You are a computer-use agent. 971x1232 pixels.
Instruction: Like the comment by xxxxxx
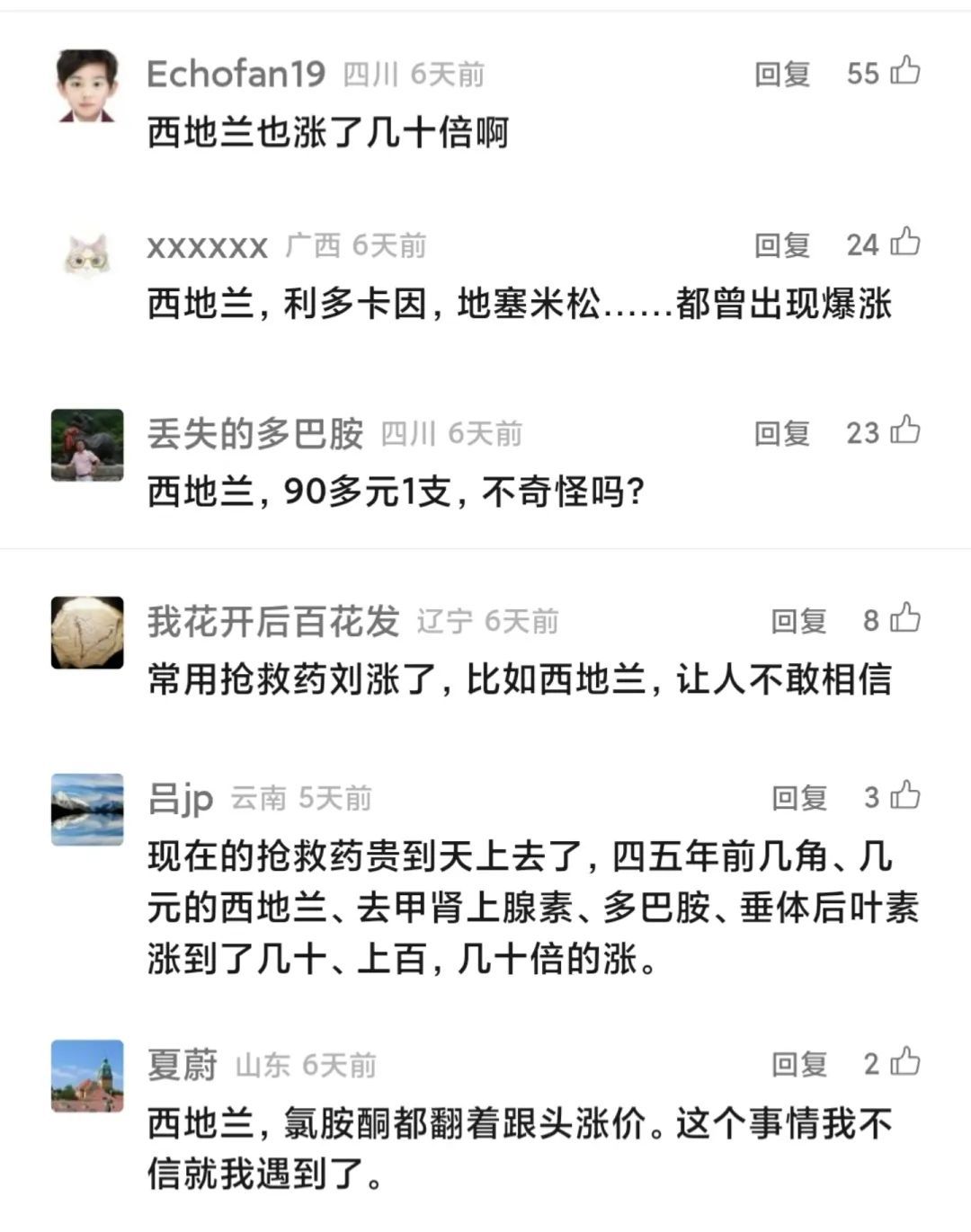point(904,243)
